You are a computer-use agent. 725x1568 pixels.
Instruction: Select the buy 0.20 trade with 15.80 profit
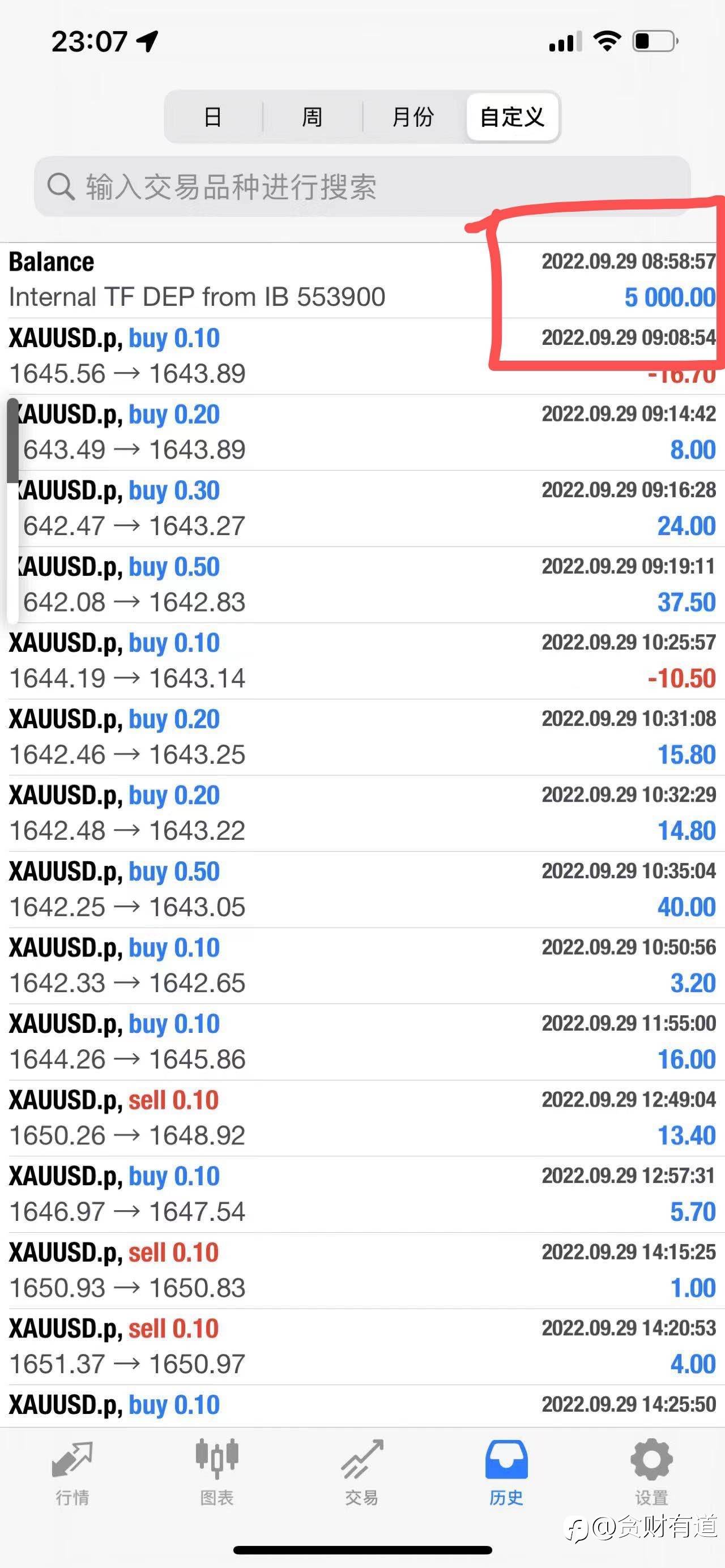362,737
